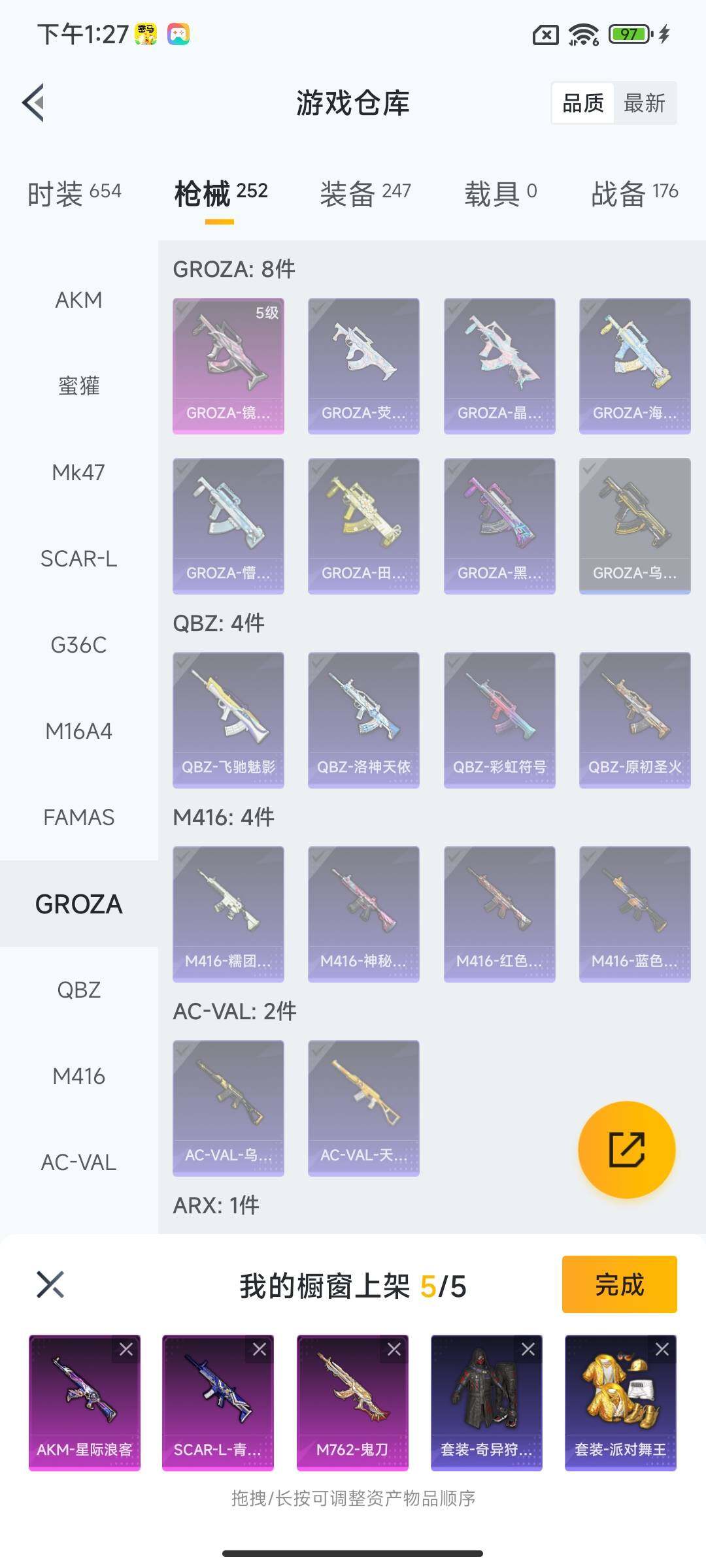The width and height of the screenshot is (706, 1568).
Task: Select AKM in the weapon sidebar
Action: [x=78, y=300]
